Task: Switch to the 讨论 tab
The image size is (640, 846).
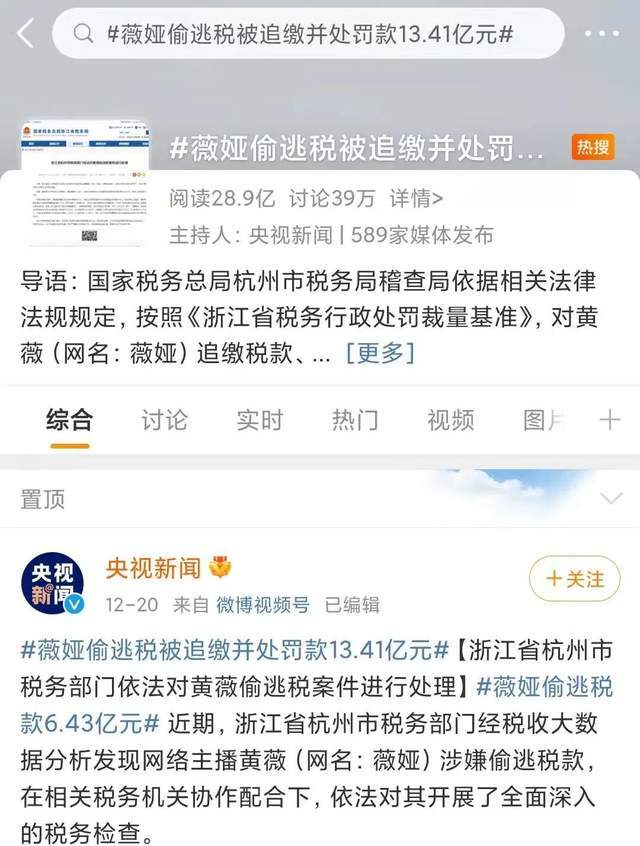Action: coord(164,419)
